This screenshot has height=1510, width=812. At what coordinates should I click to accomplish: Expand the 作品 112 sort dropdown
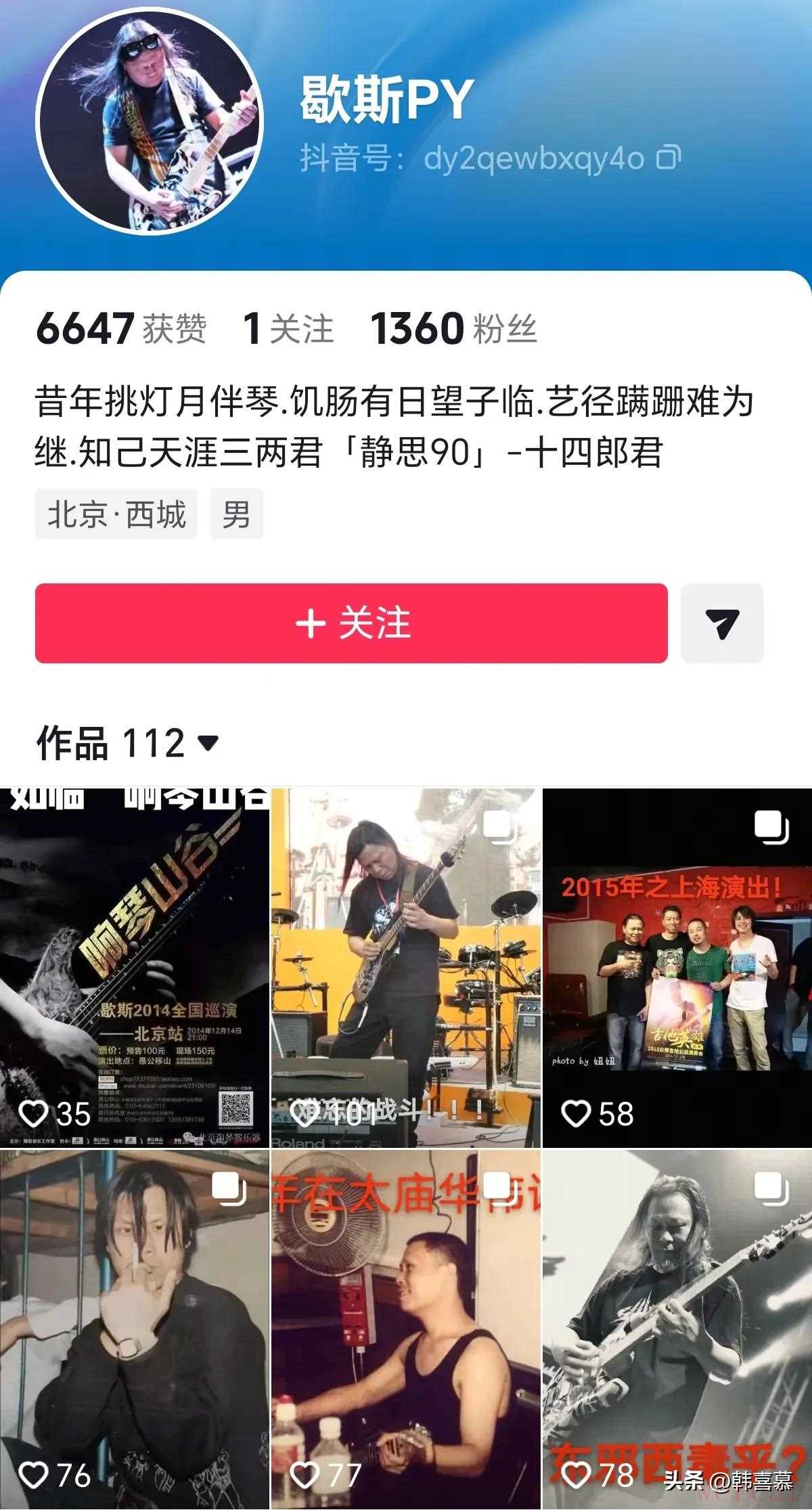(207, 743)
